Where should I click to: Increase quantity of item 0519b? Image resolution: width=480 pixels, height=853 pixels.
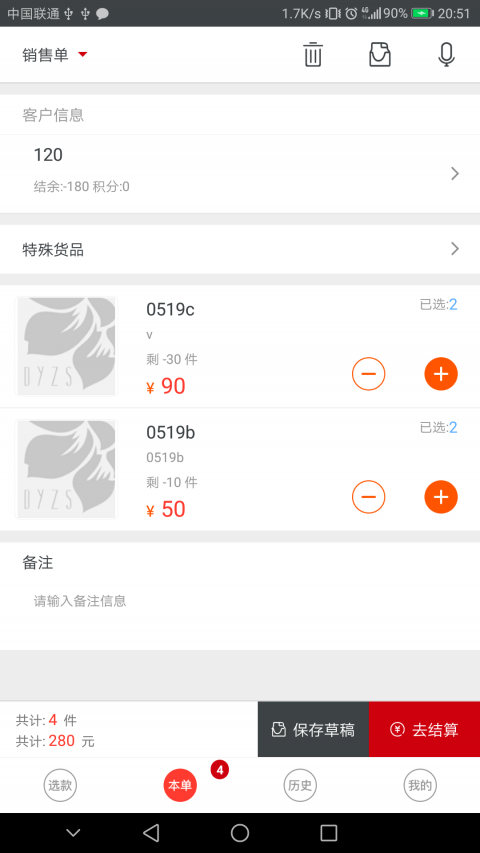pyautogui.click(x=441, y=497)
